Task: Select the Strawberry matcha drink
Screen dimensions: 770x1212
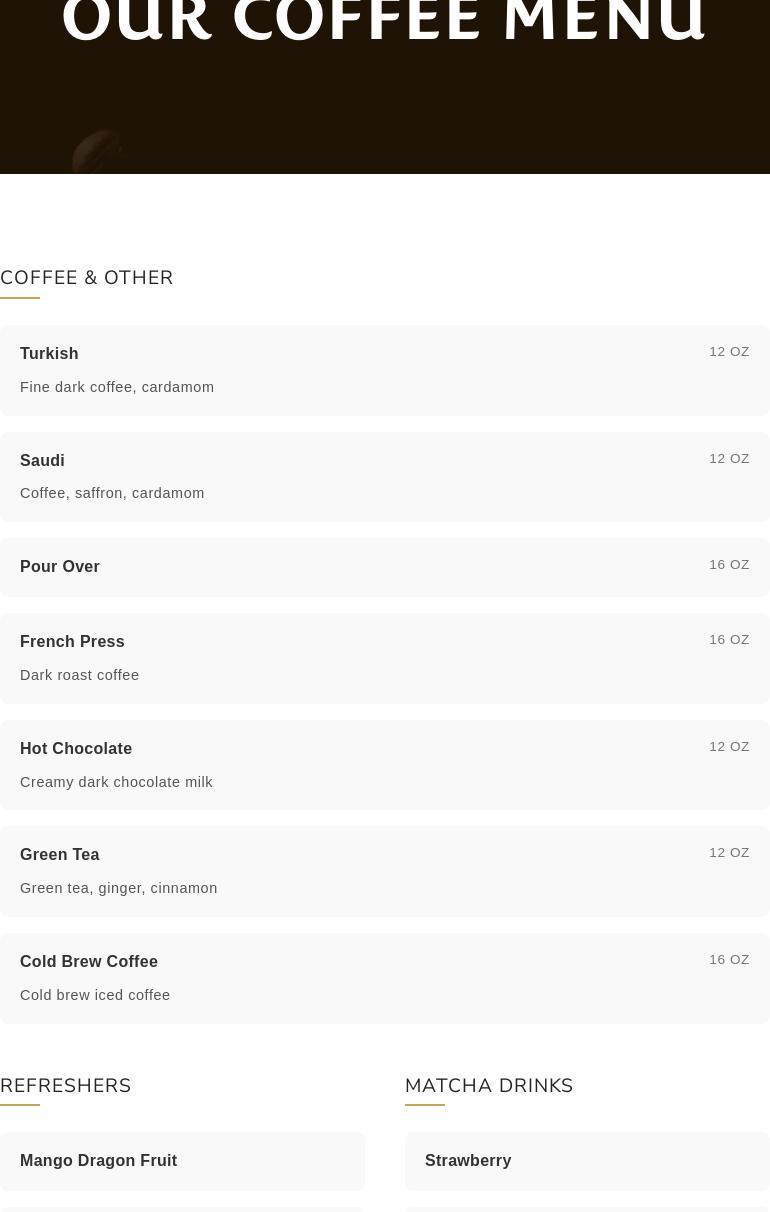Action: [x=587, y=1161]
